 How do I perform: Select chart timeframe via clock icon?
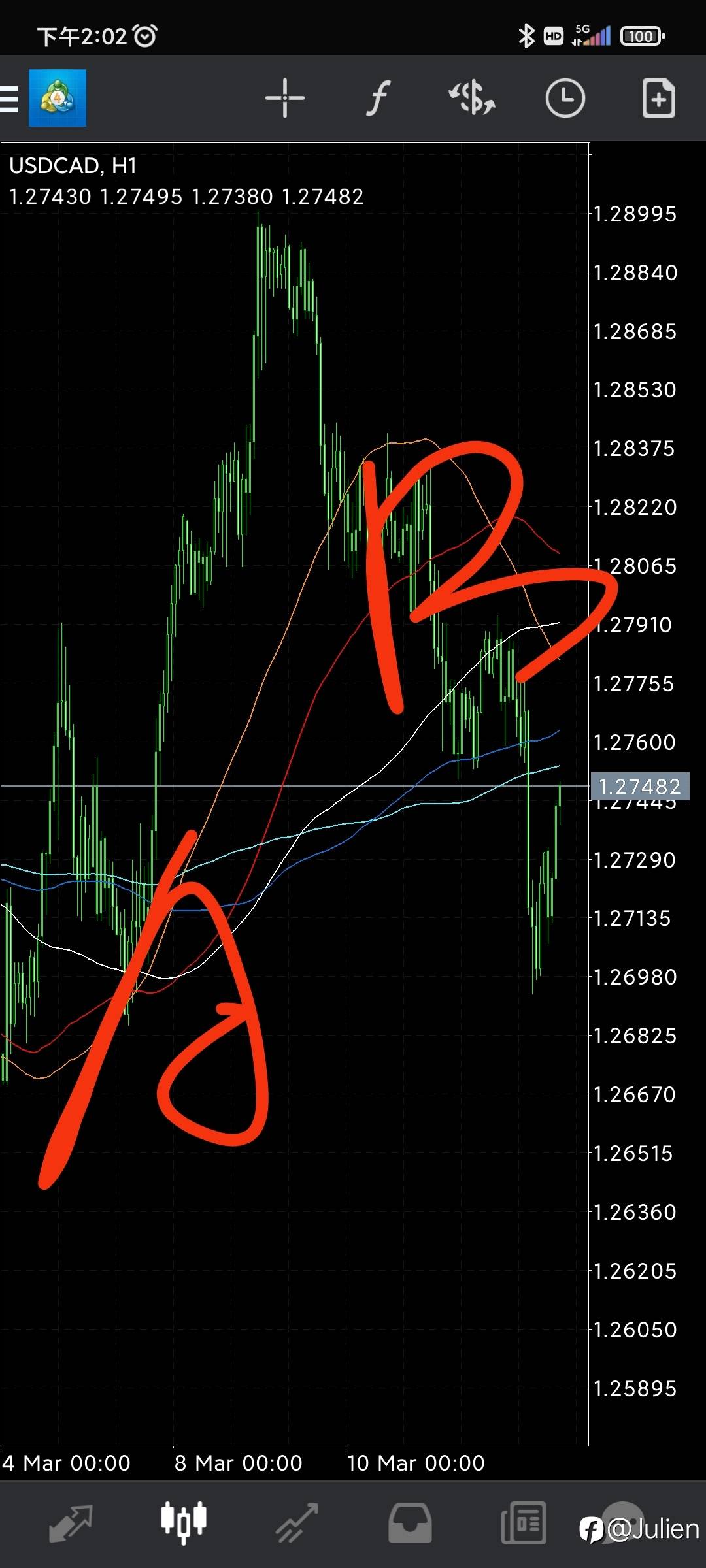pyautogui.click(x=565, y=99)
